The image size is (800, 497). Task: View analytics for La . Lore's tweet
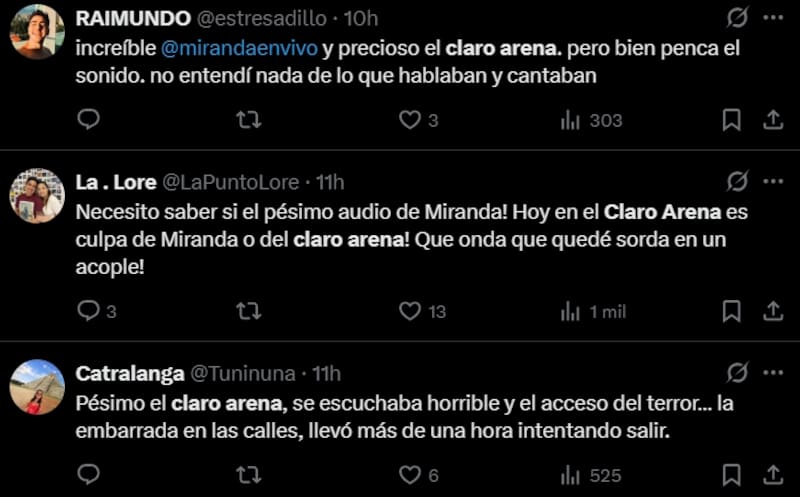pyautogui.click(x=571, y=311)
